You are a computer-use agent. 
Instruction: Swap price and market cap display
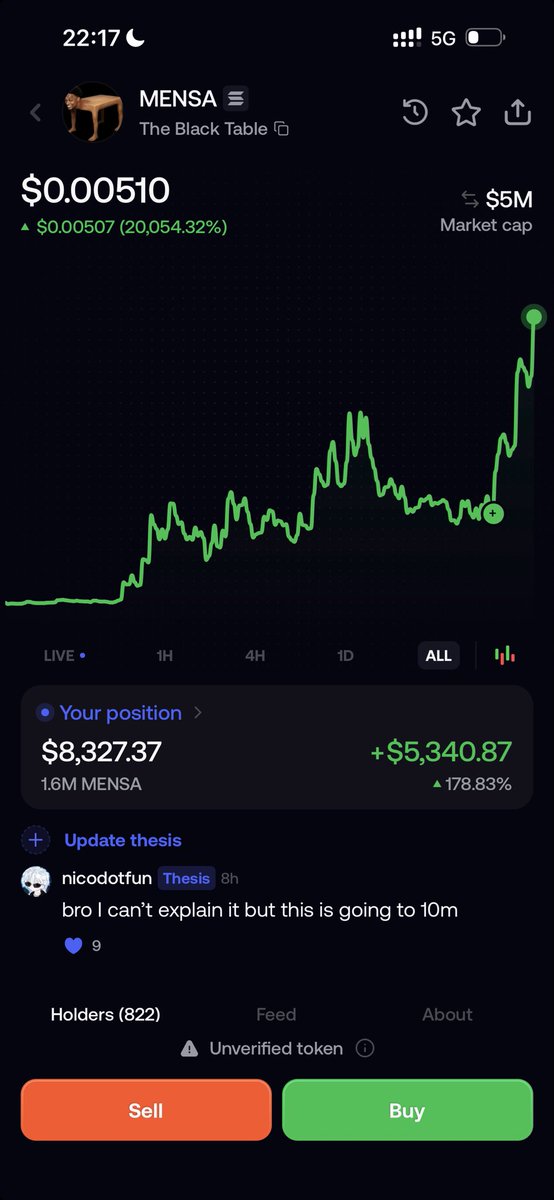point(469,198)
